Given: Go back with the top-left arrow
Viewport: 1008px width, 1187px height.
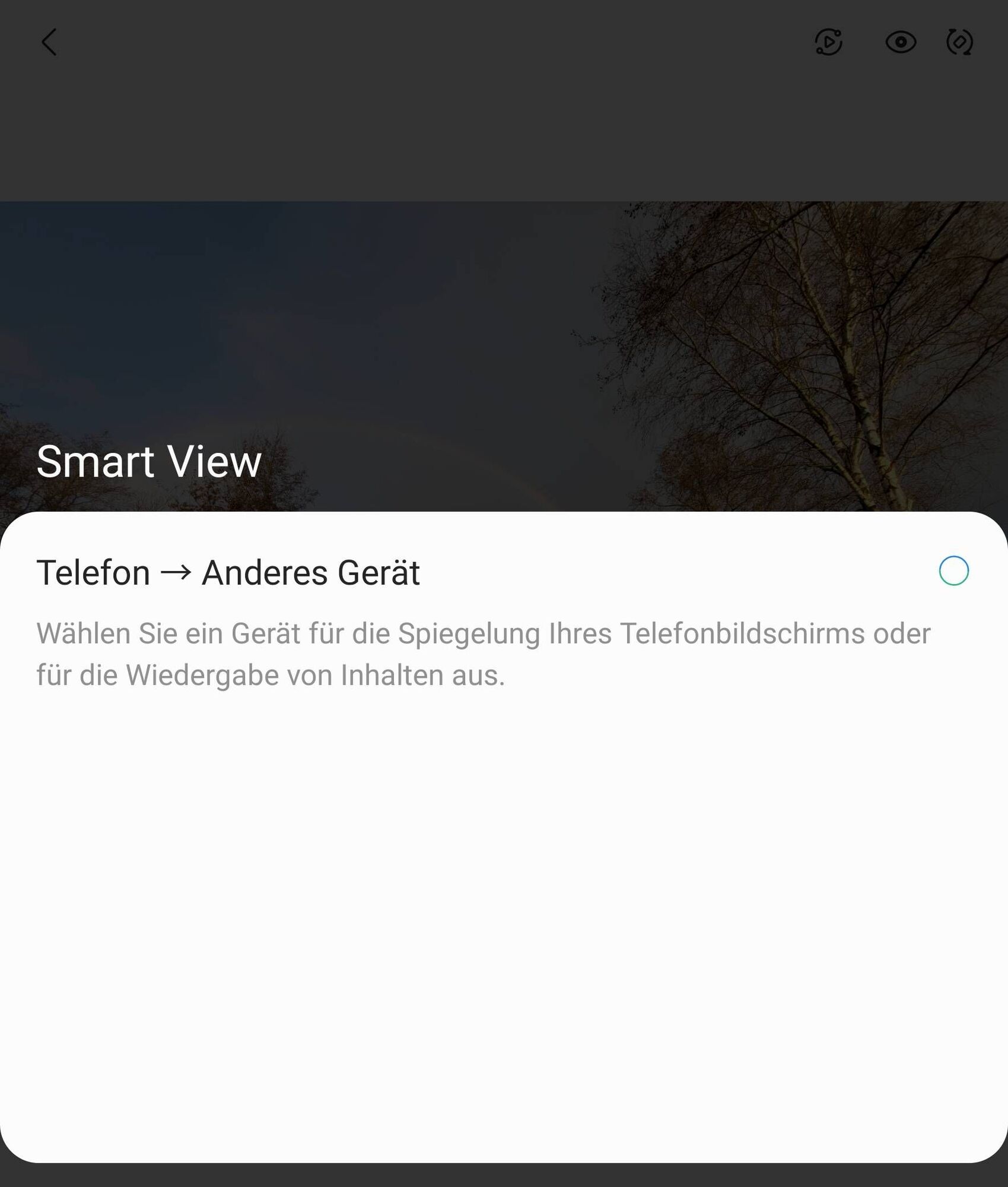Looking at the screenshot, I should pyautogui.click(x=49, y=42).
